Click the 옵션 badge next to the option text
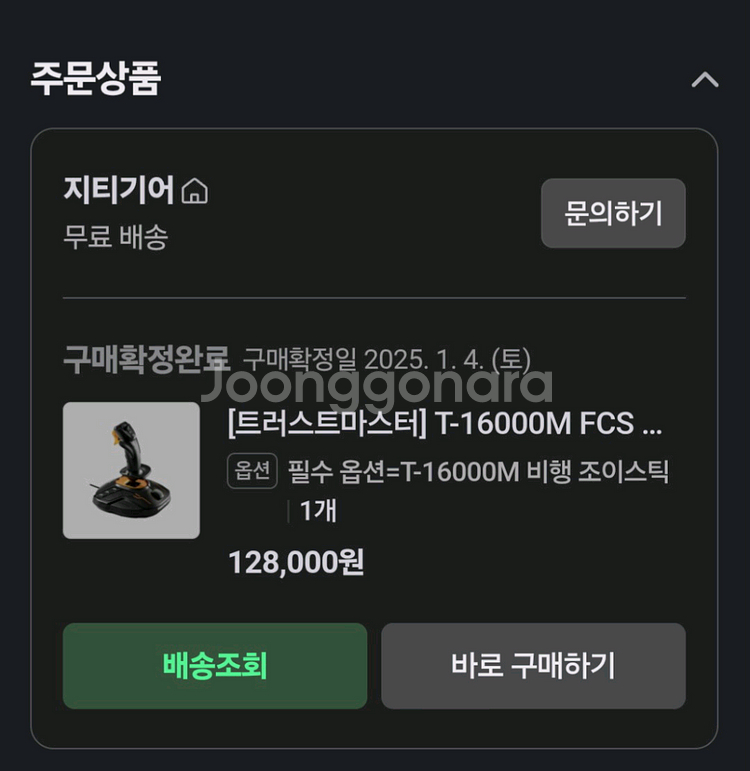750x771 pixels. coord(253,470)
